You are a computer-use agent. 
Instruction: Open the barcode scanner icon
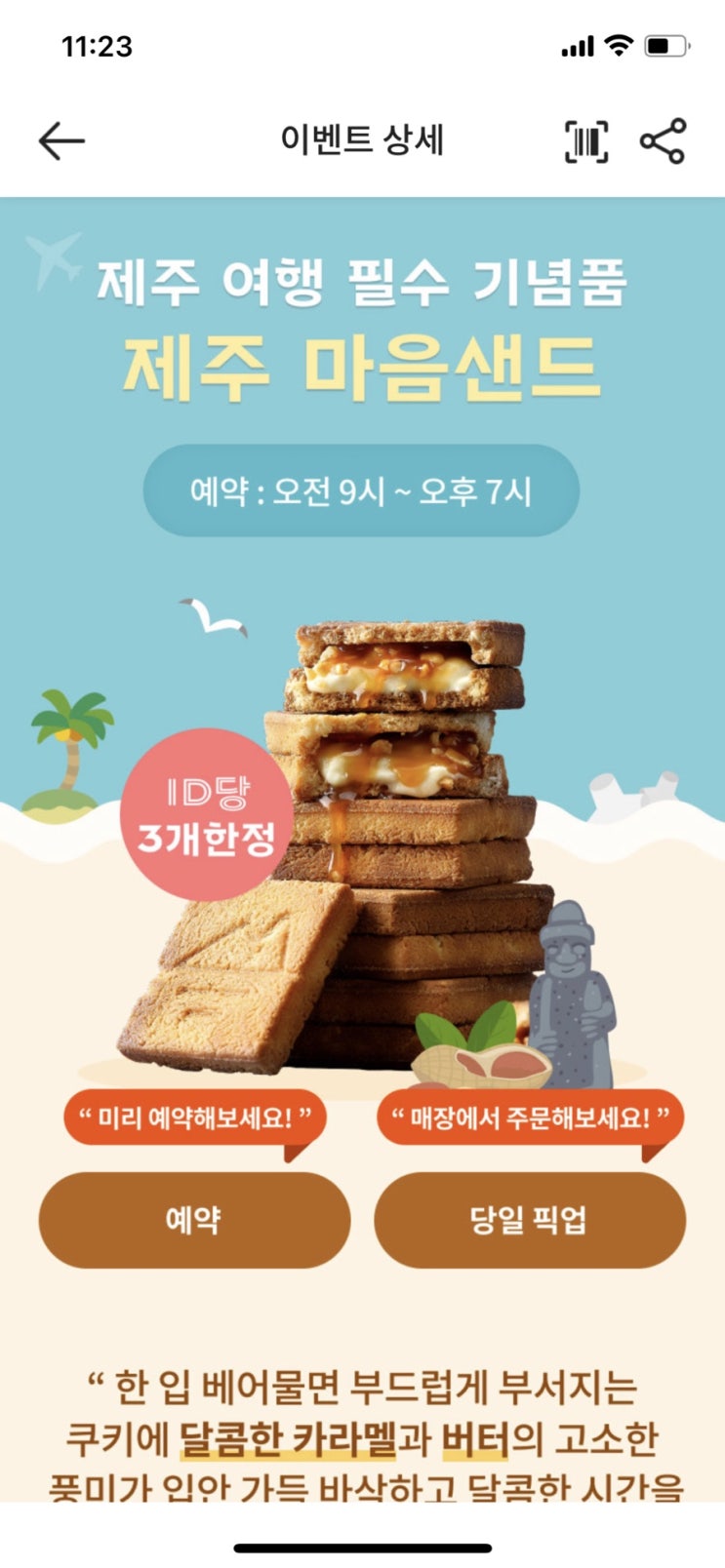(586, 141)
